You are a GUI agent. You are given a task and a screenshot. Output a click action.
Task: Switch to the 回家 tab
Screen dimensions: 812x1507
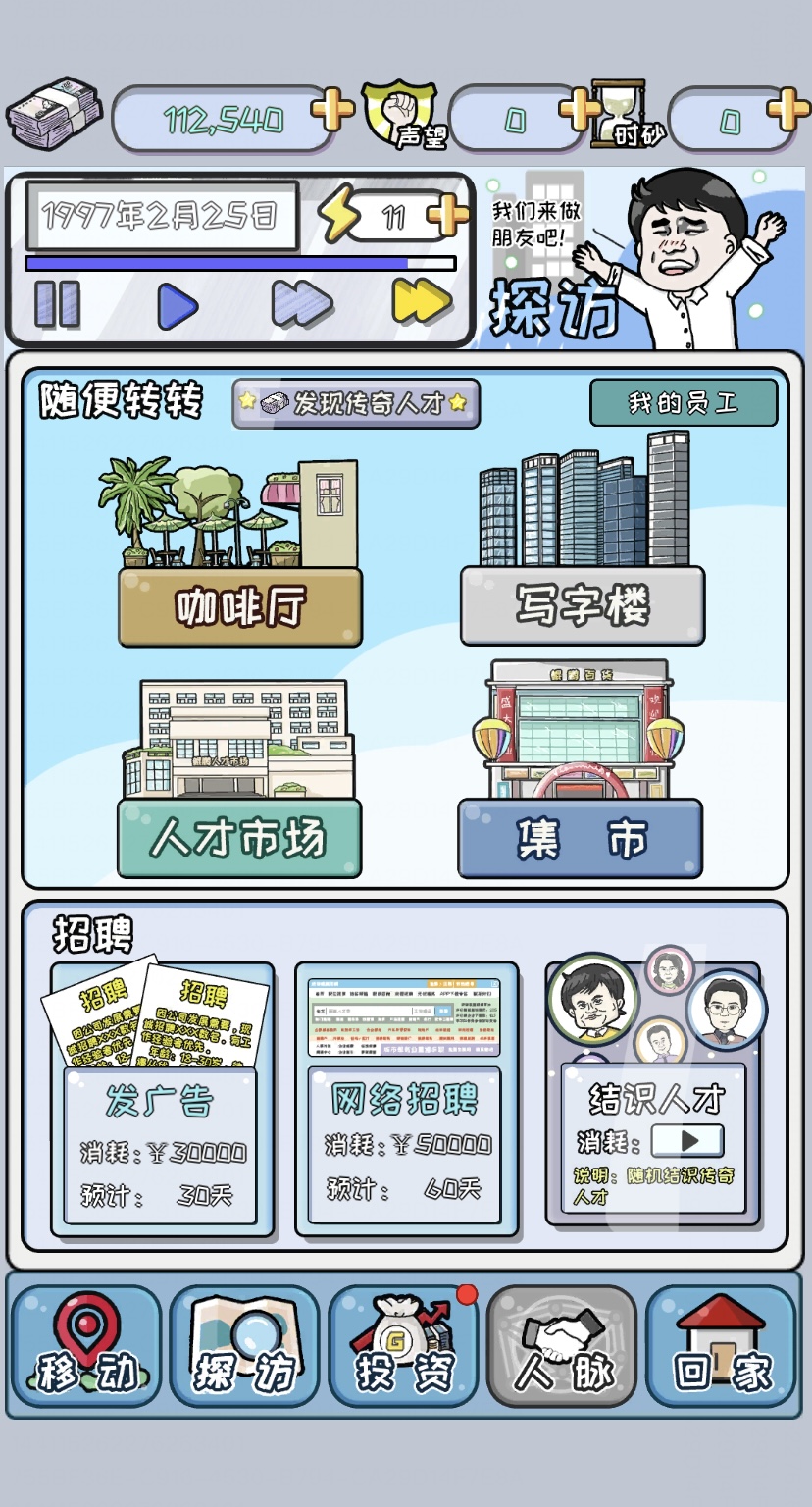(x=721, y=1345)
